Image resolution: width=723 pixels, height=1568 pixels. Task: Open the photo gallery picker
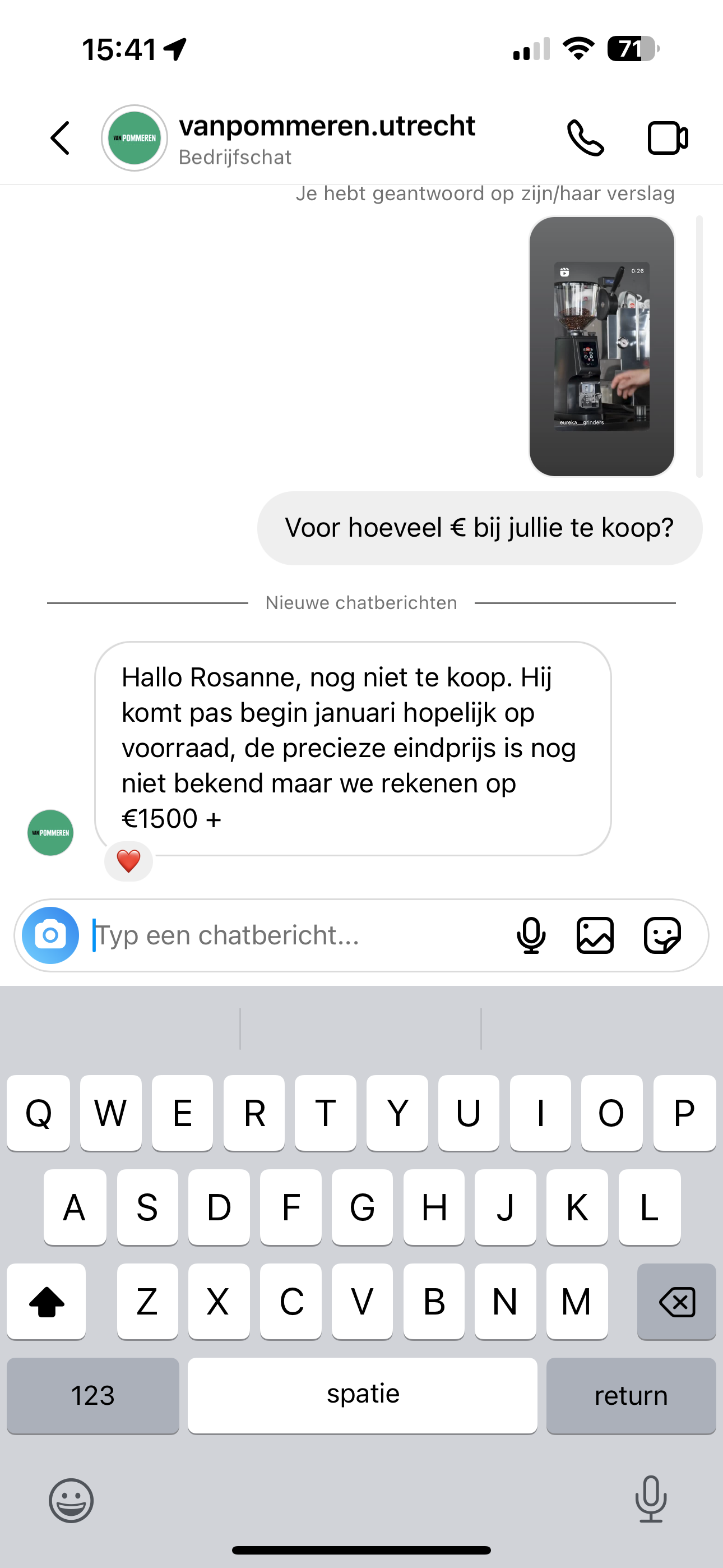point(595,935)
